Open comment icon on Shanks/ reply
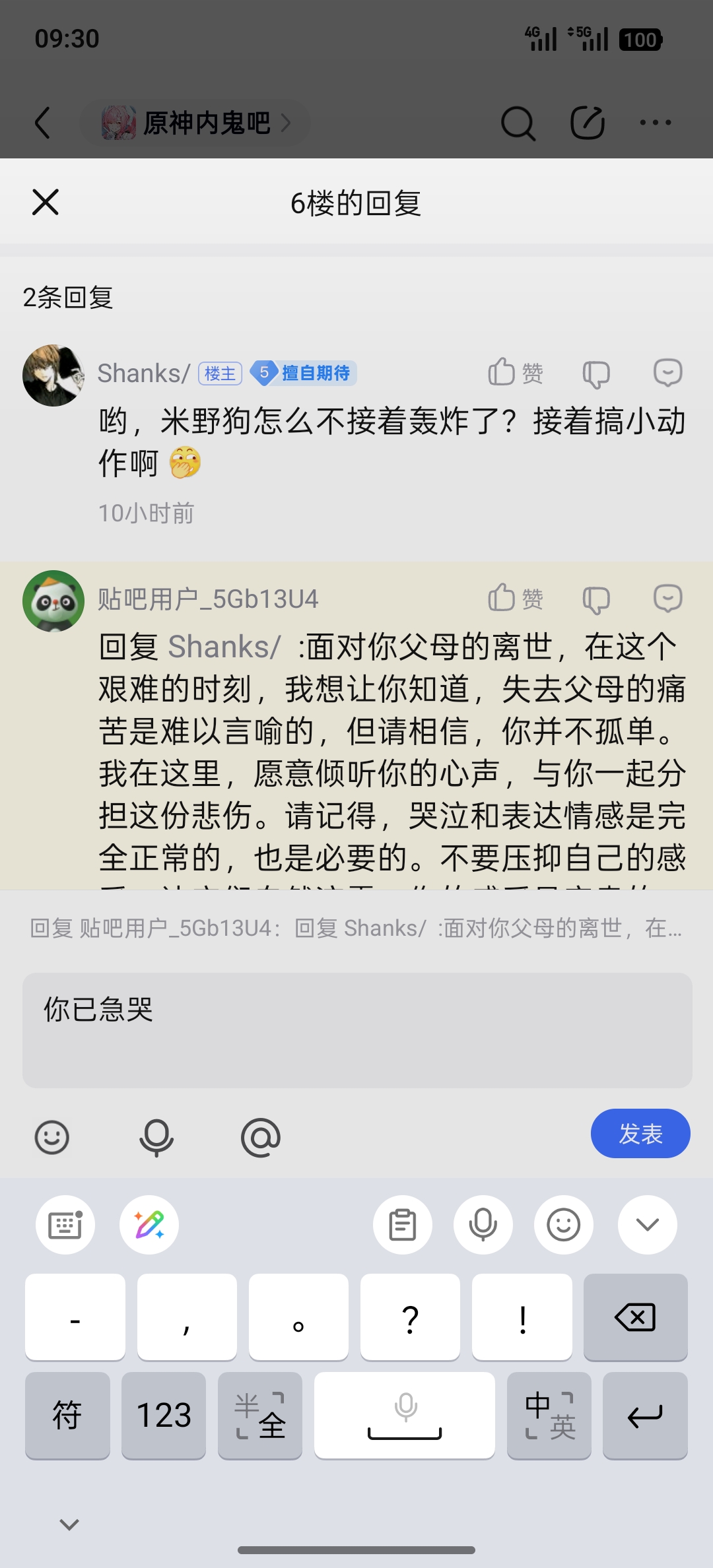This screenshot has width=713, height=1568. tap(667, 373)
